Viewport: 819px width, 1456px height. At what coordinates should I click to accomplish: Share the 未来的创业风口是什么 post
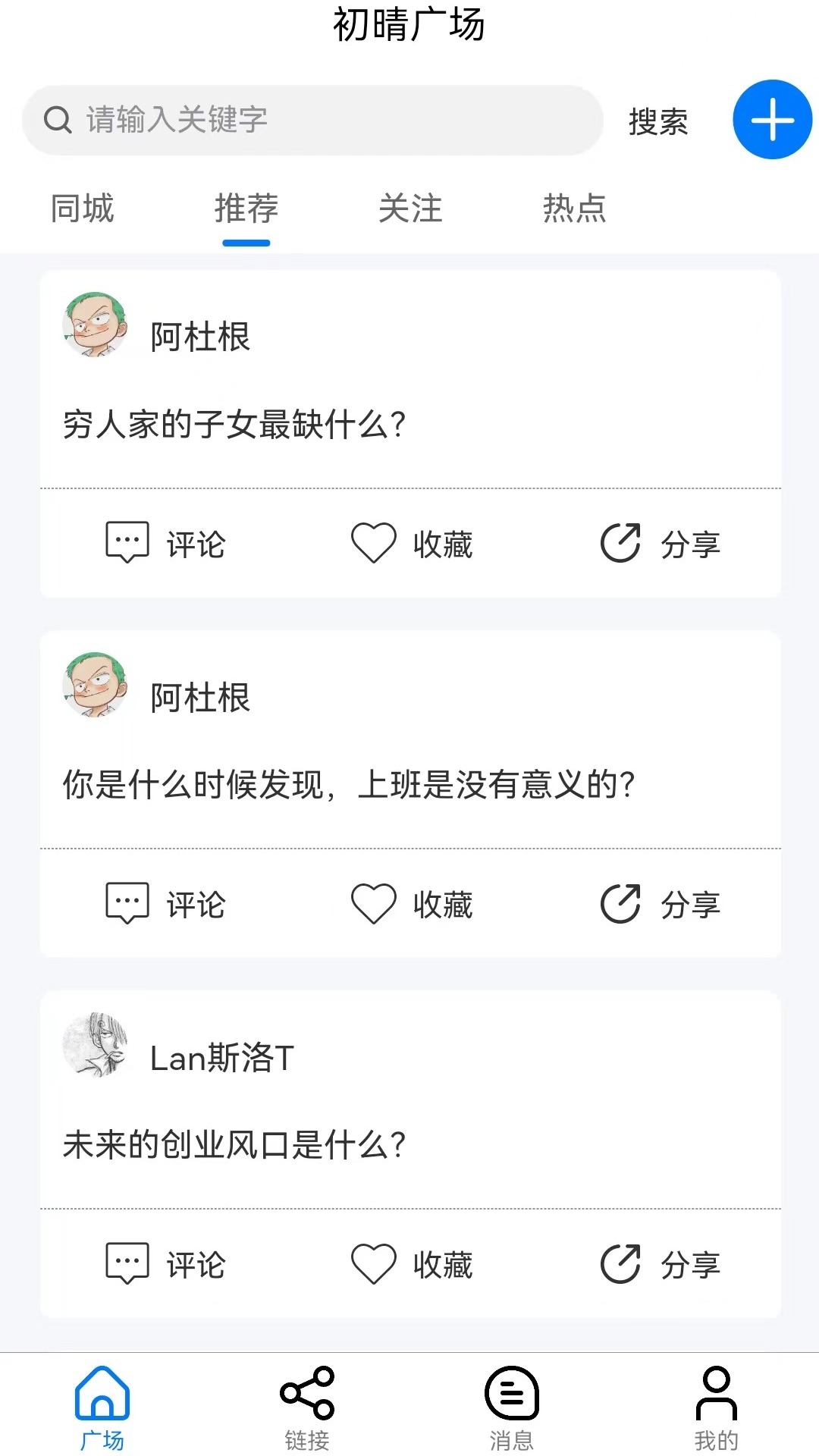tap(660, 1263)
